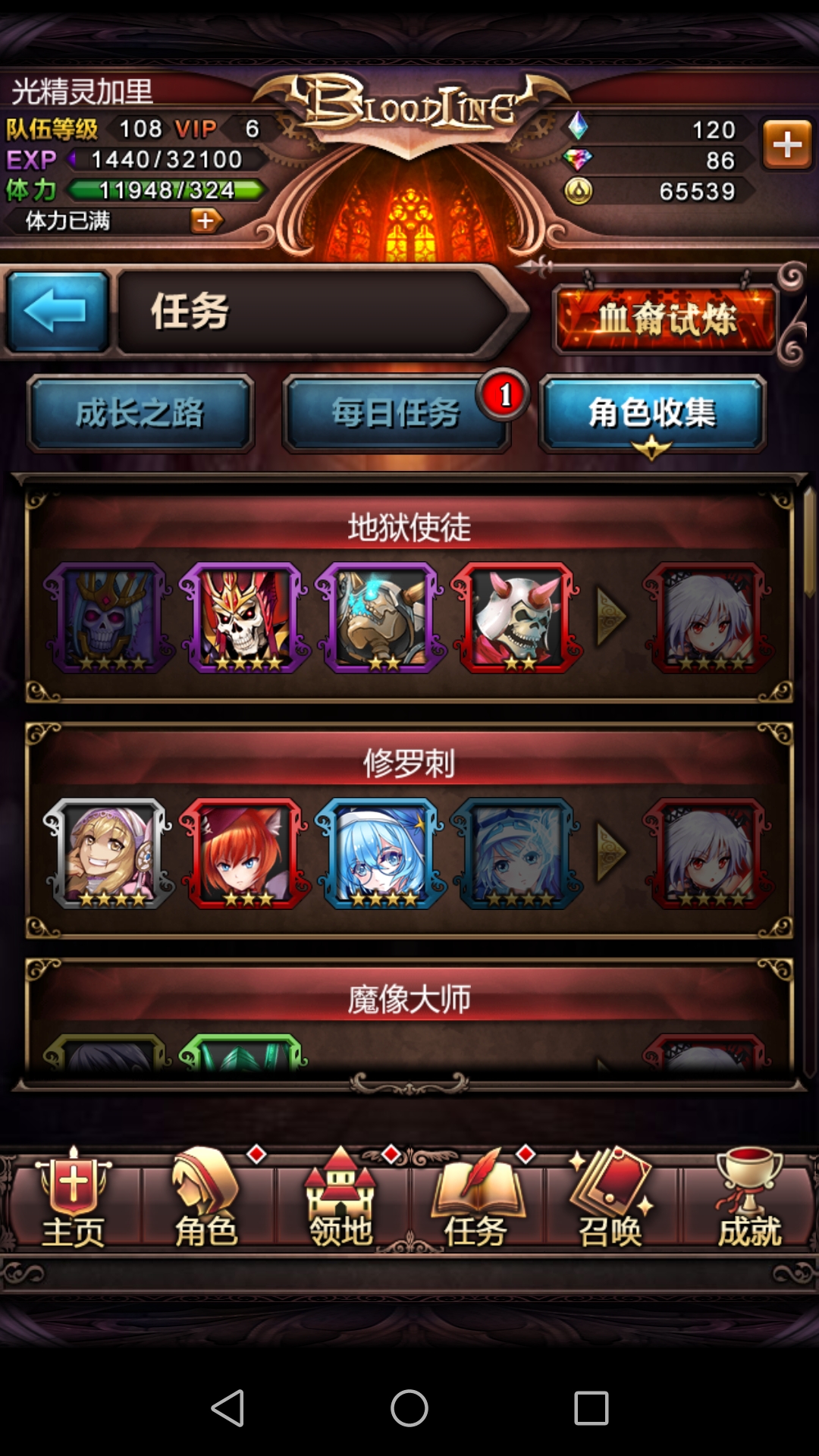819x1456 pixels.
Task: Refill stamina with the small plus button
Action: click(x=206, y=221)
